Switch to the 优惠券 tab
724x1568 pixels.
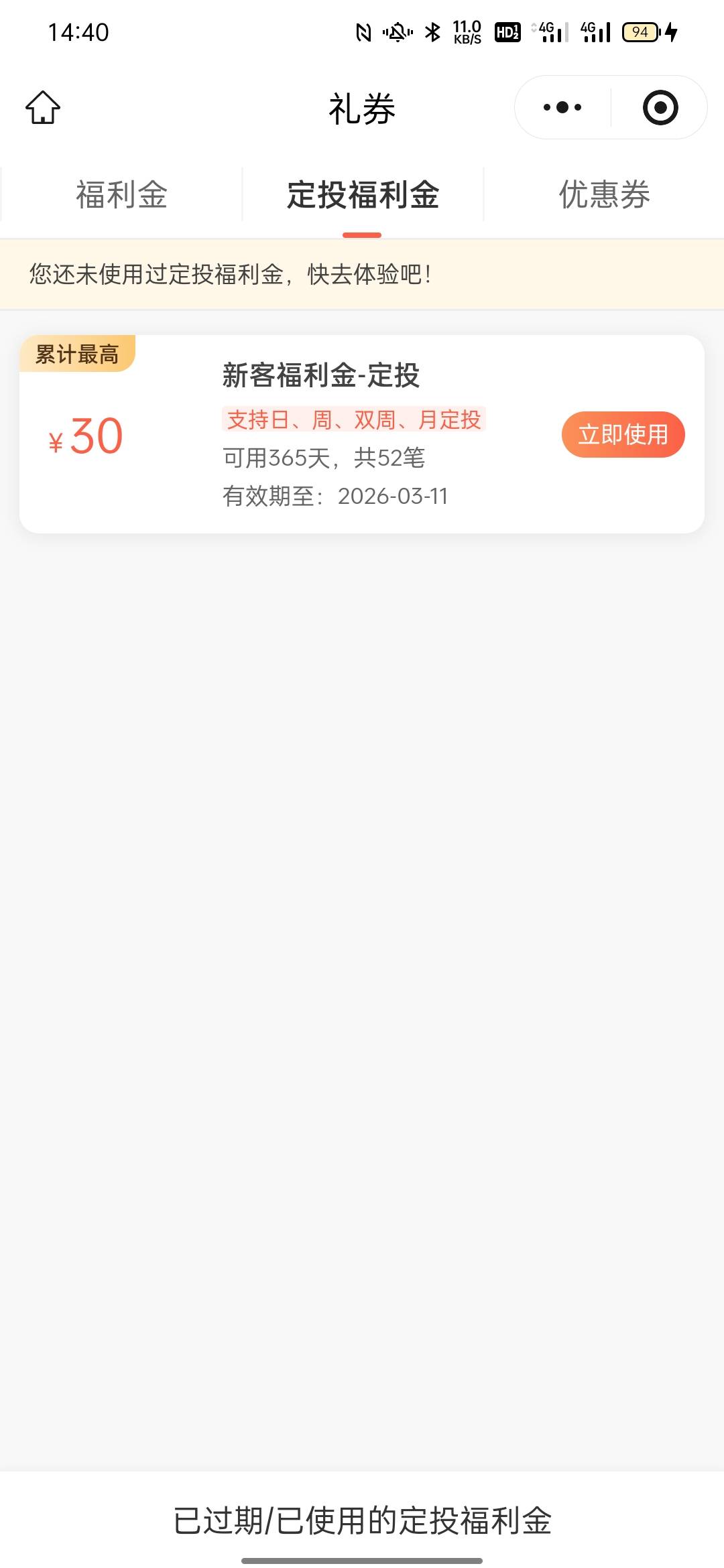[604, 195]
